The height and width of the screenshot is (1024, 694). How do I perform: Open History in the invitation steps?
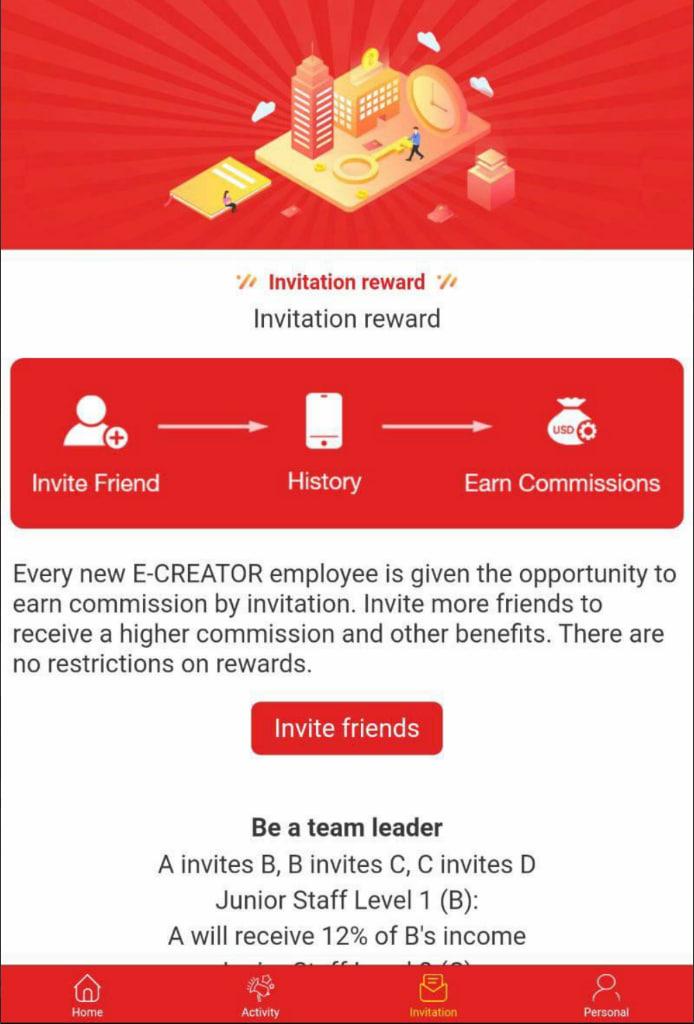(324, 440)
